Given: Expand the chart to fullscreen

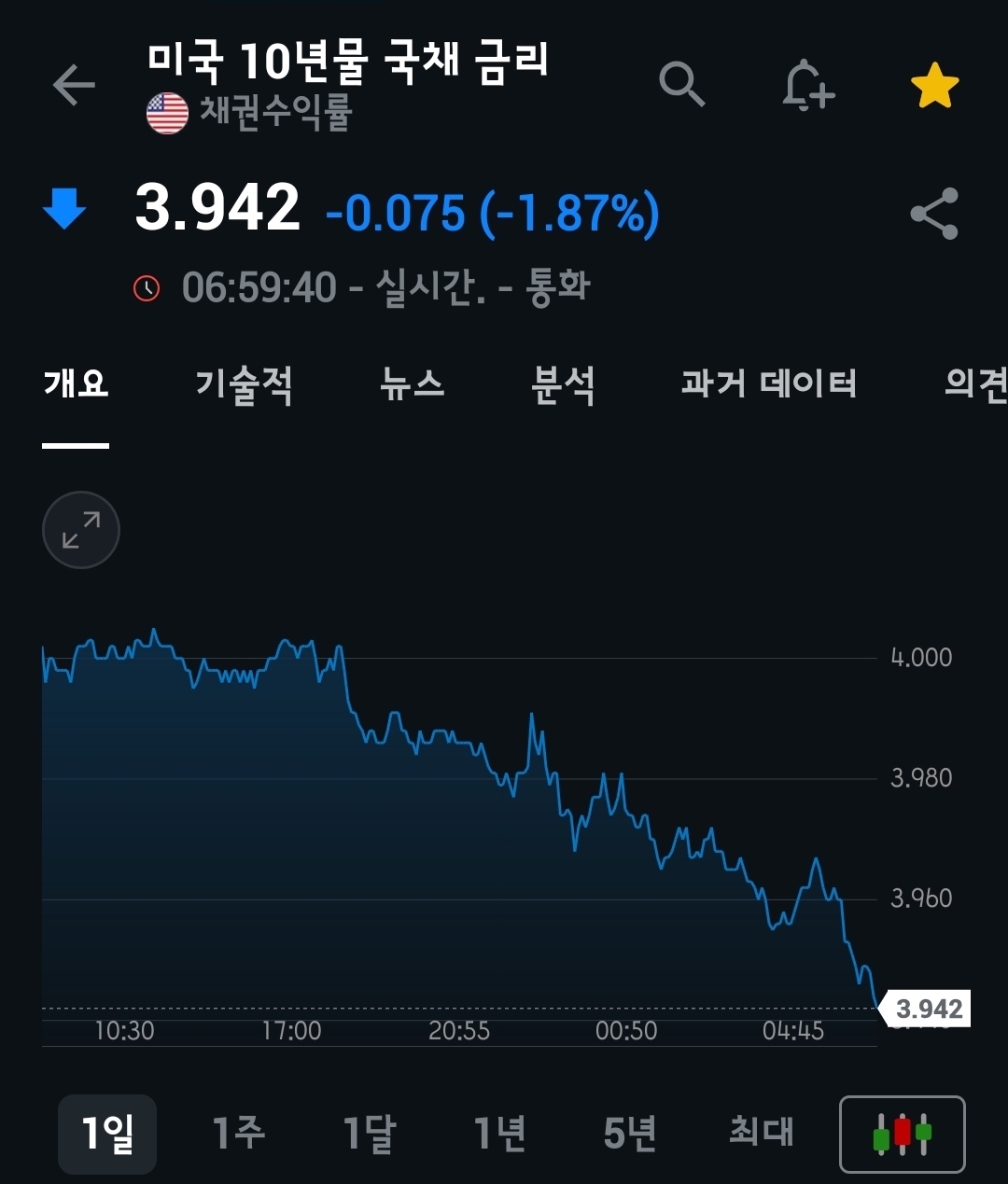Looking at the screenshot, I should tap(81, 530).
